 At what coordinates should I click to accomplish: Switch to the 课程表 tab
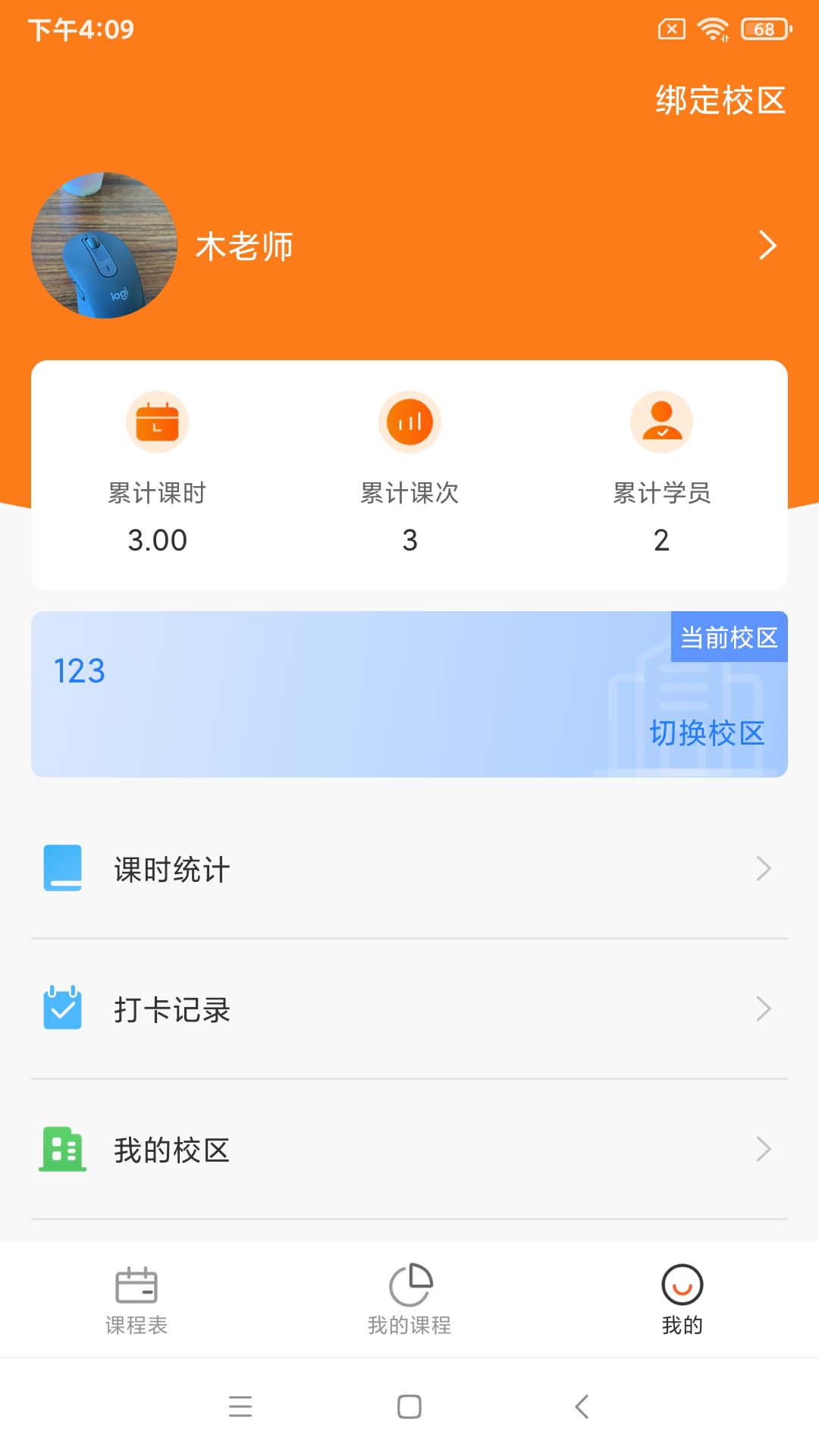[136, 1298]
